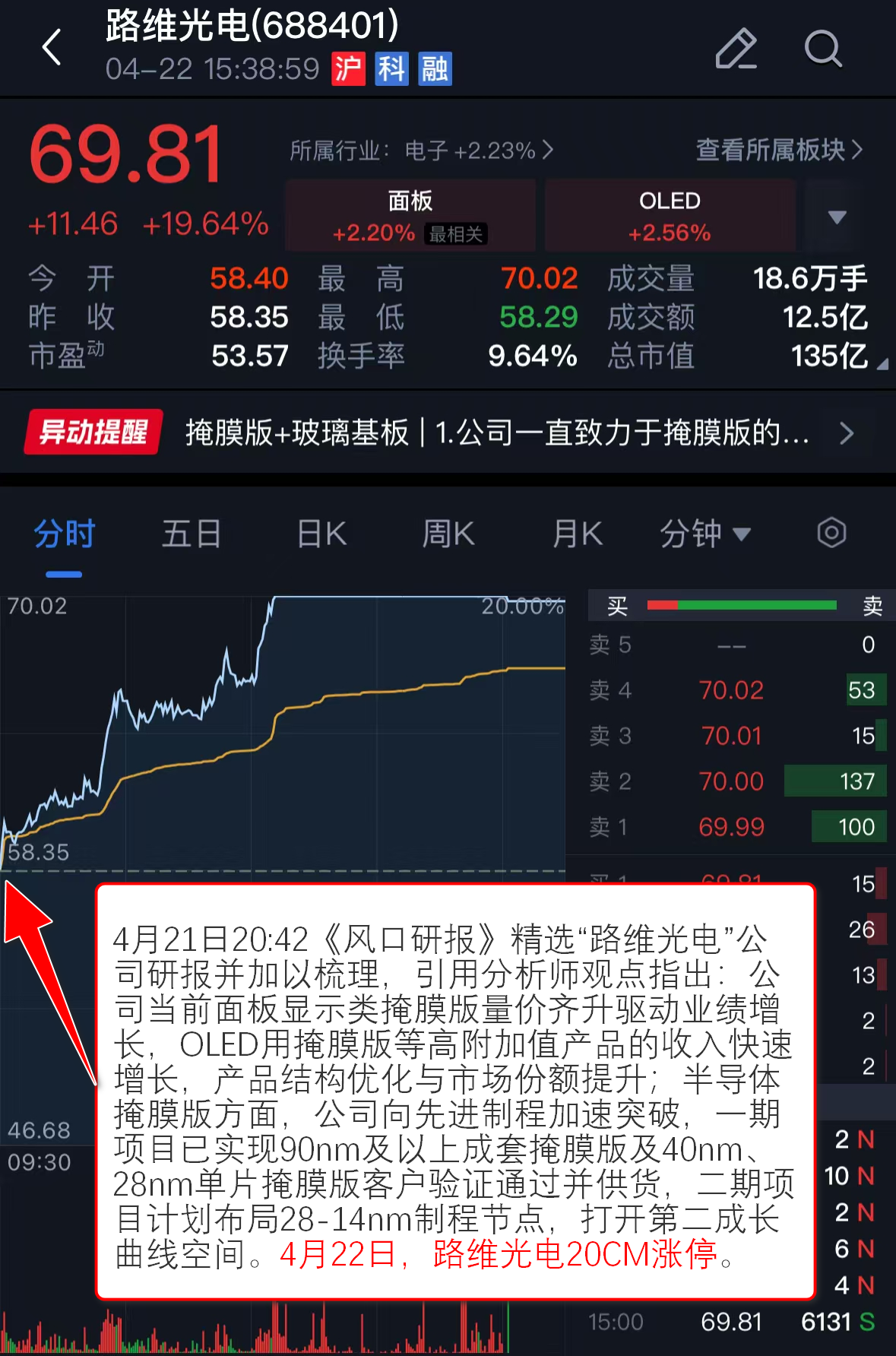Open the OLED sector chip
Screen dimensions: 896x1356
[x=670, y=216]
